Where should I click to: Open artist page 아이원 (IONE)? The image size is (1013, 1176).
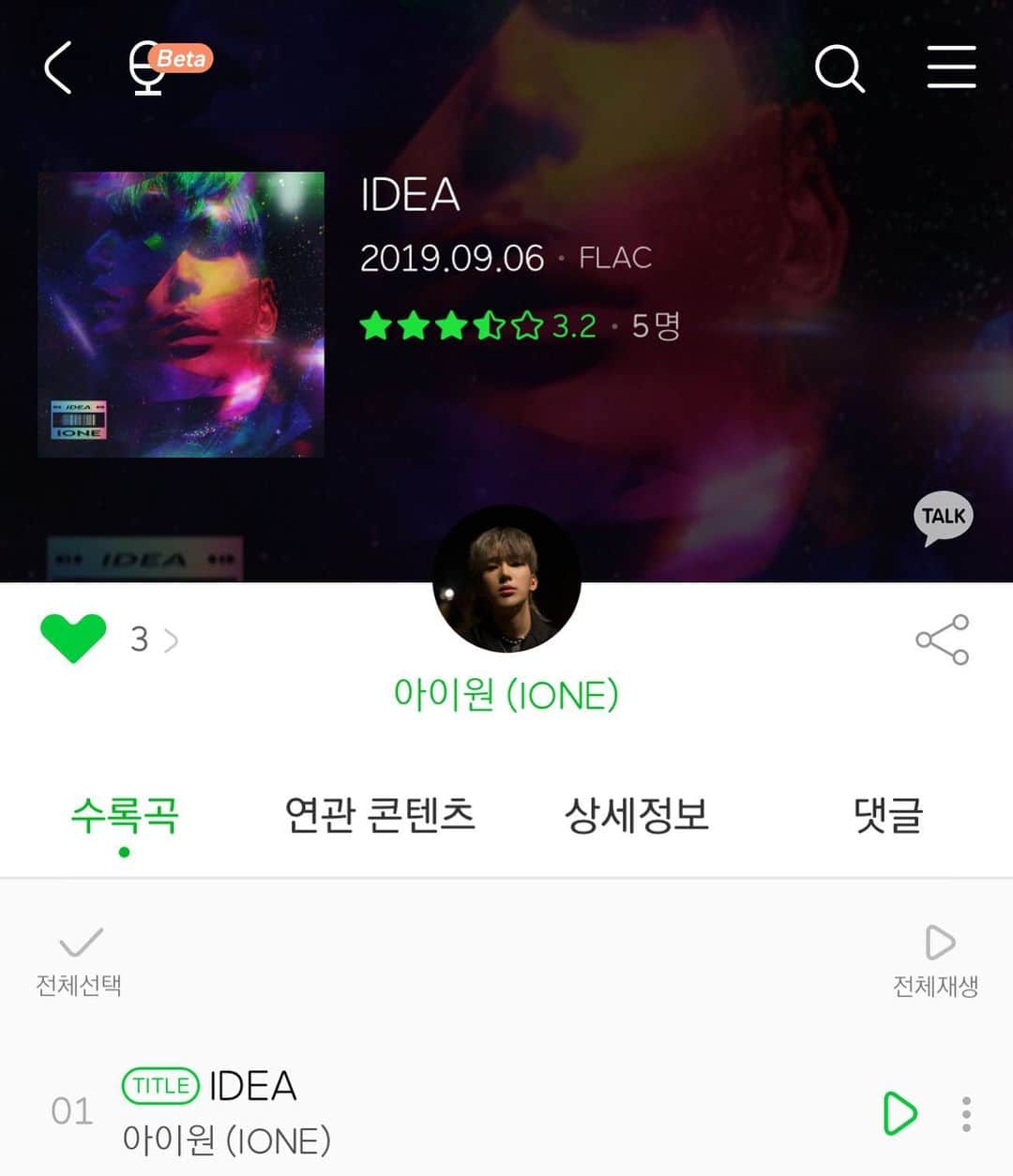[506, 695]
